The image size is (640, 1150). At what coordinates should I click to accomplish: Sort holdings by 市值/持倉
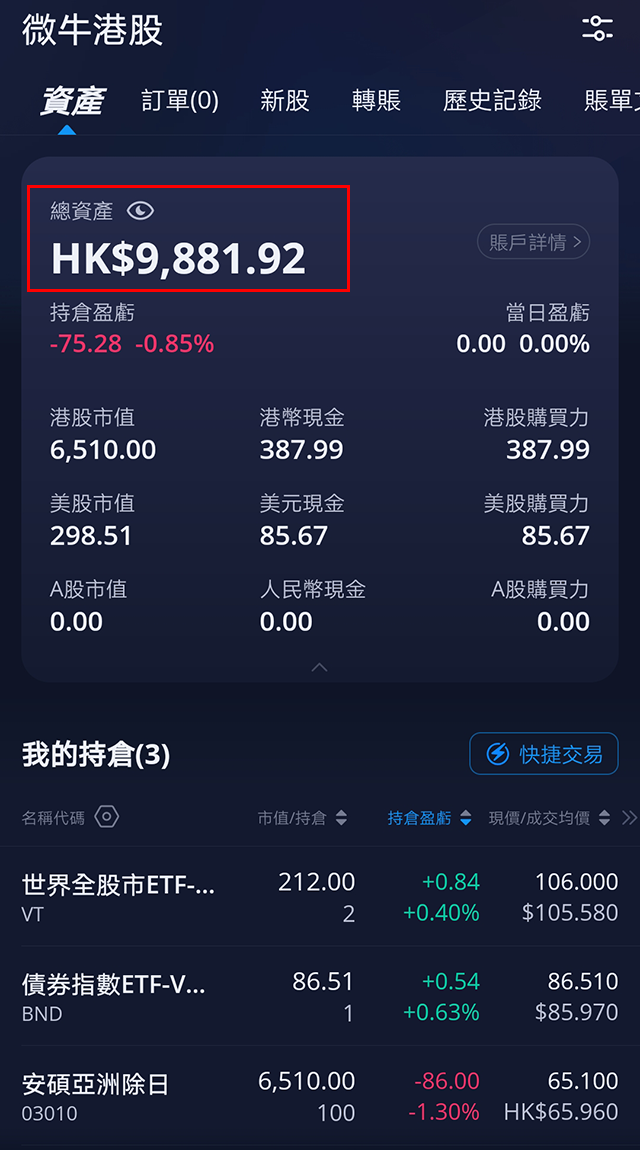point(302,818)
